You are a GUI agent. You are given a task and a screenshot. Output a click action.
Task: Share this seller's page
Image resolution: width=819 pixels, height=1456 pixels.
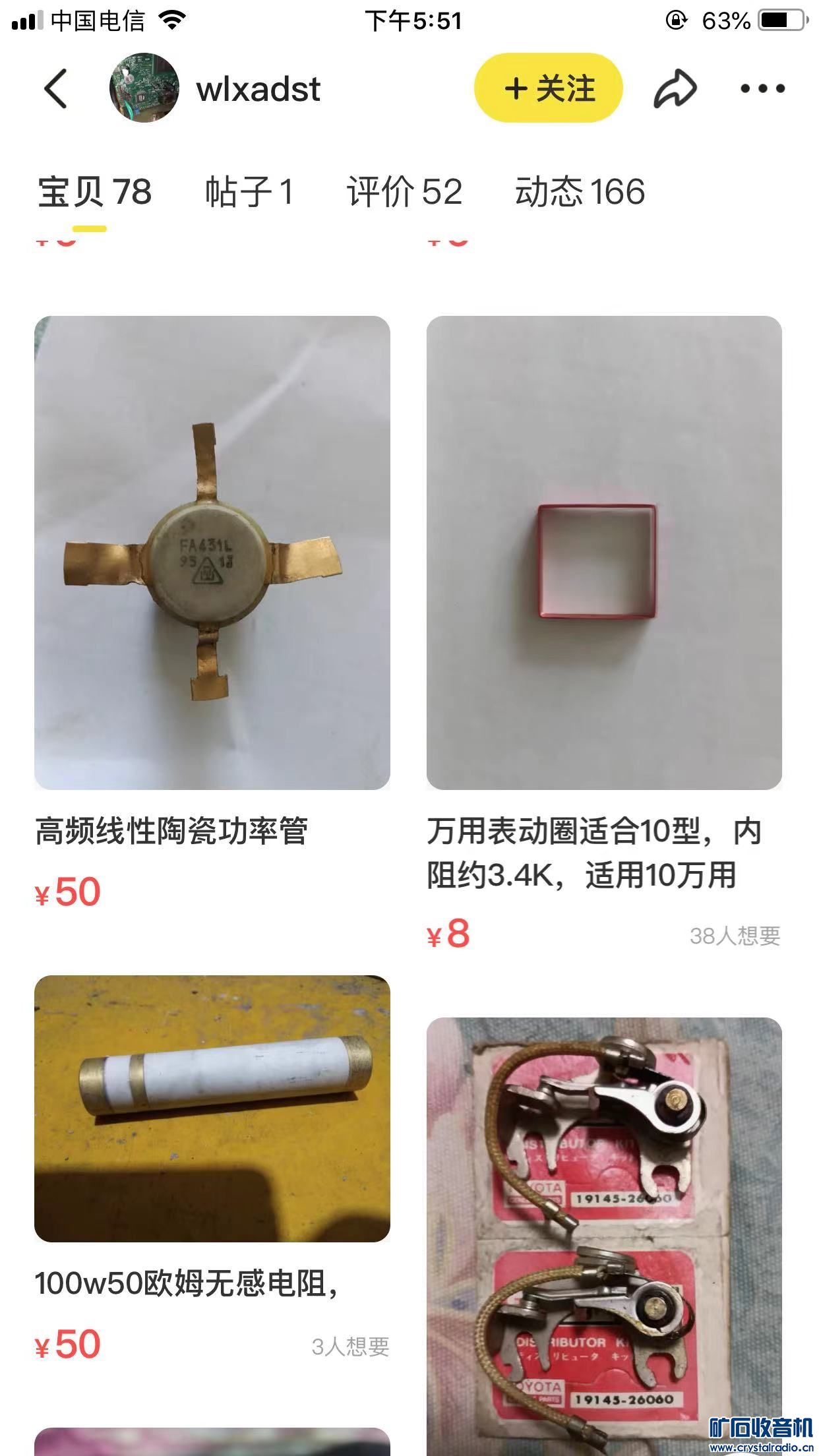tap(675, 88)
